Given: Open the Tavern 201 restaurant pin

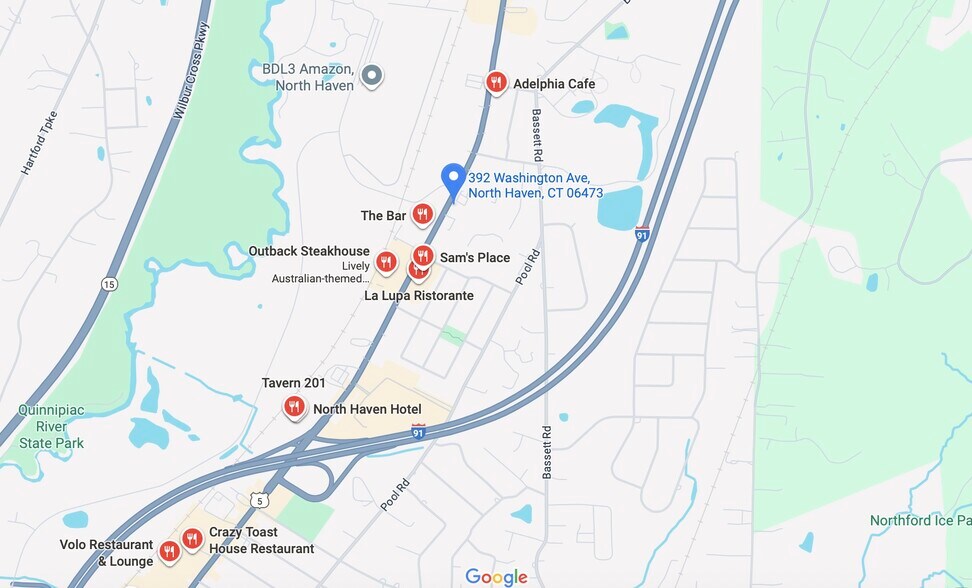Looking at the screenshot, I should 294,406.
